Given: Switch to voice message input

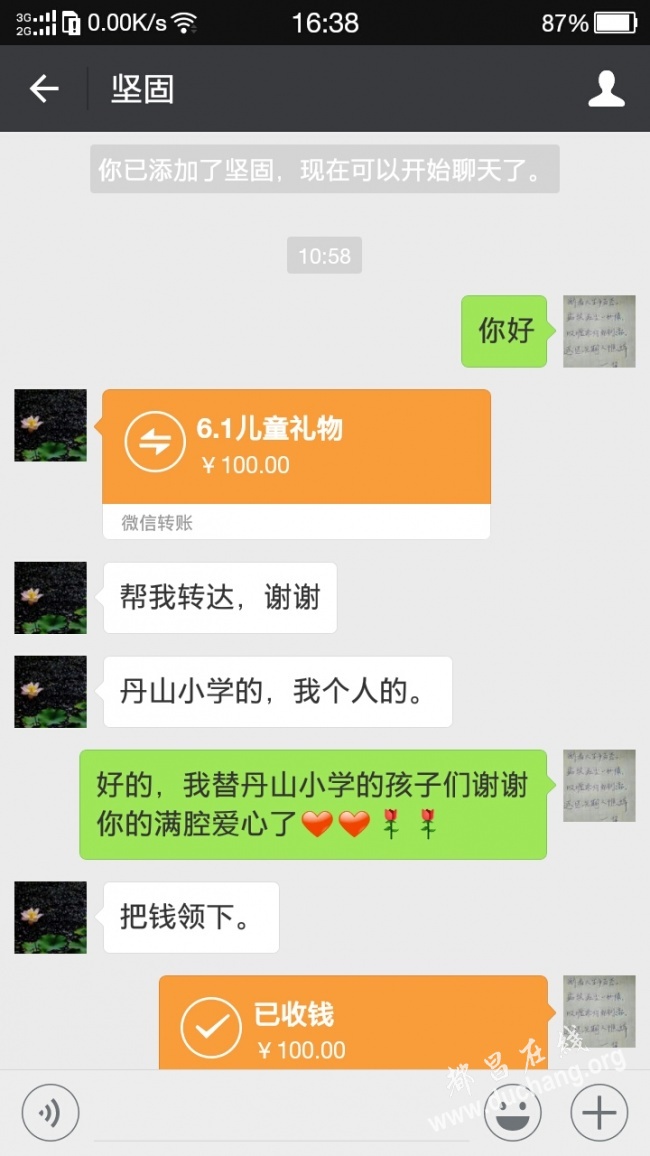Looking at the screenshot, I should click(x=51, y=1112).
